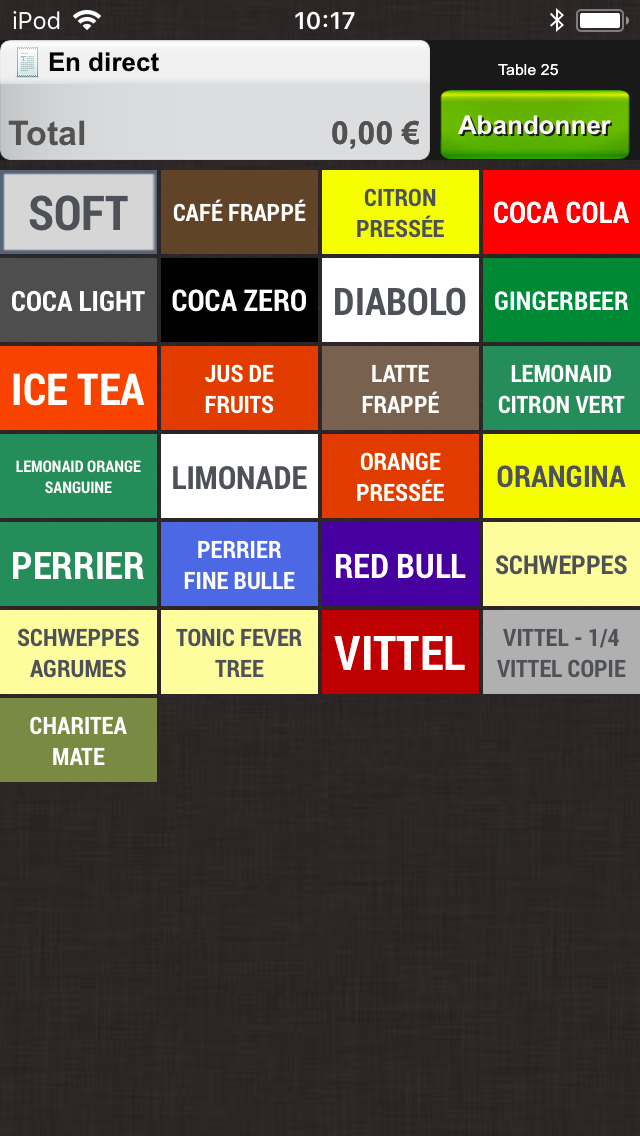The image size is (640, 1136).
Task: Choose Gingerbeer
Action: (x=561, y=301)
